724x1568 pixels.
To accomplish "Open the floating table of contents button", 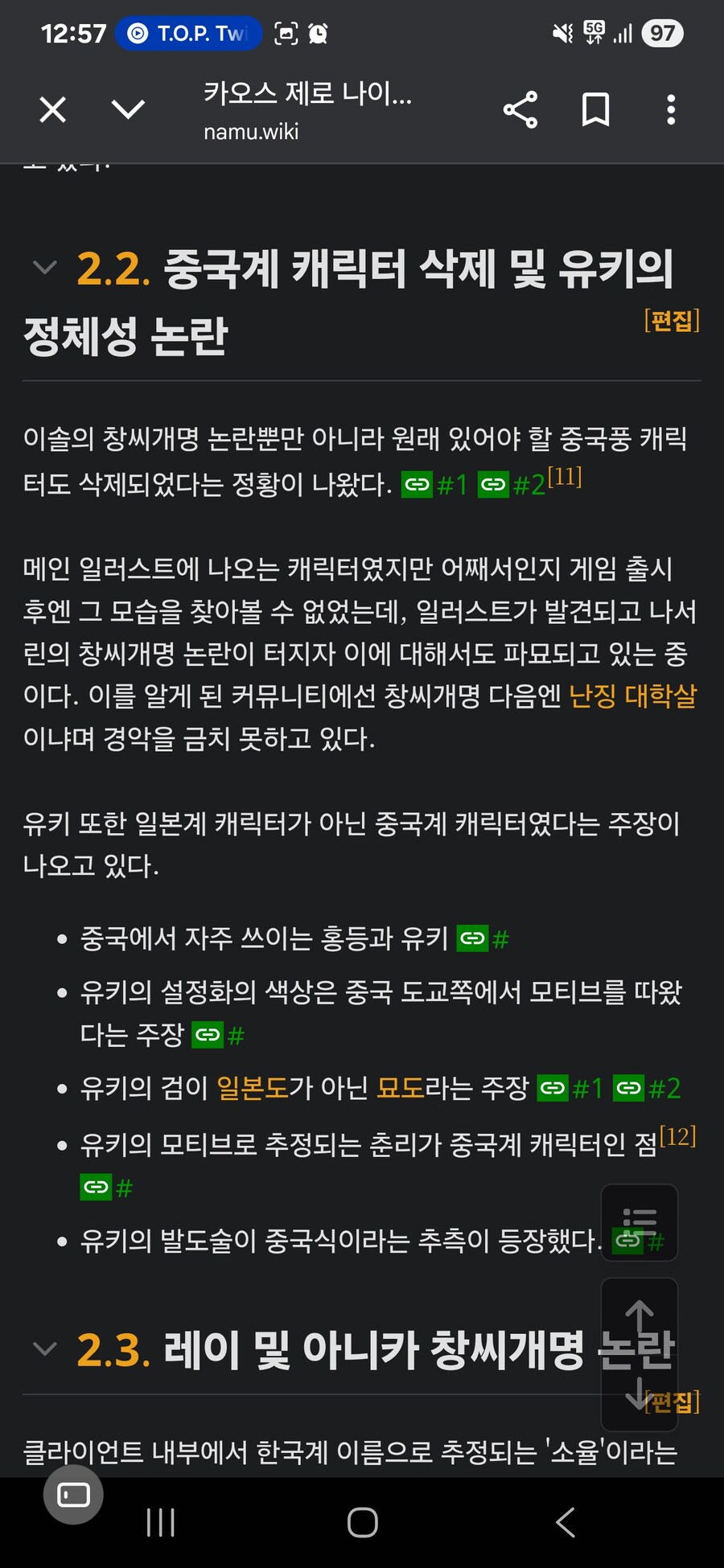I will pyautogui.click(x=640, y=1222).
